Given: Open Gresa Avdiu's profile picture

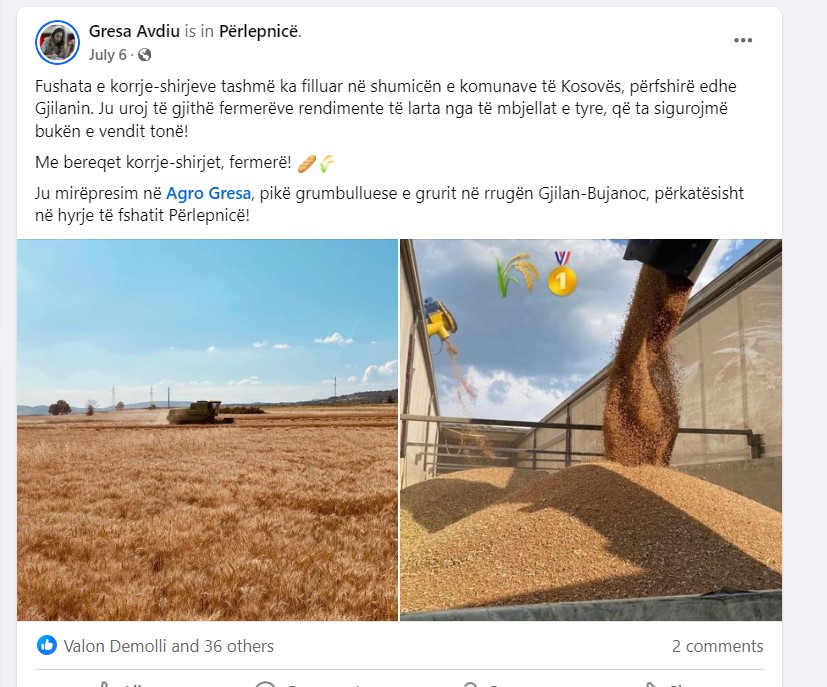Looking at the screenshot, I should [x=58, y=42].
